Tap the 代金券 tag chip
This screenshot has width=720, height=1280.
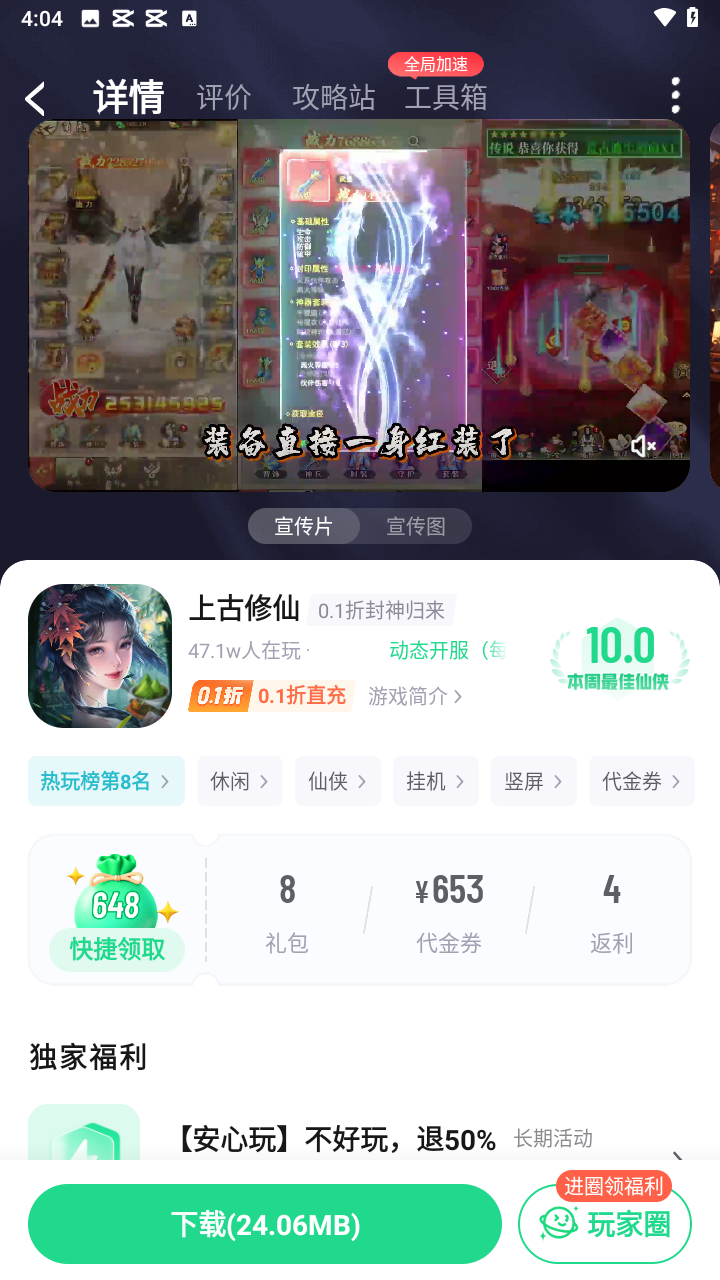point(641,781)
